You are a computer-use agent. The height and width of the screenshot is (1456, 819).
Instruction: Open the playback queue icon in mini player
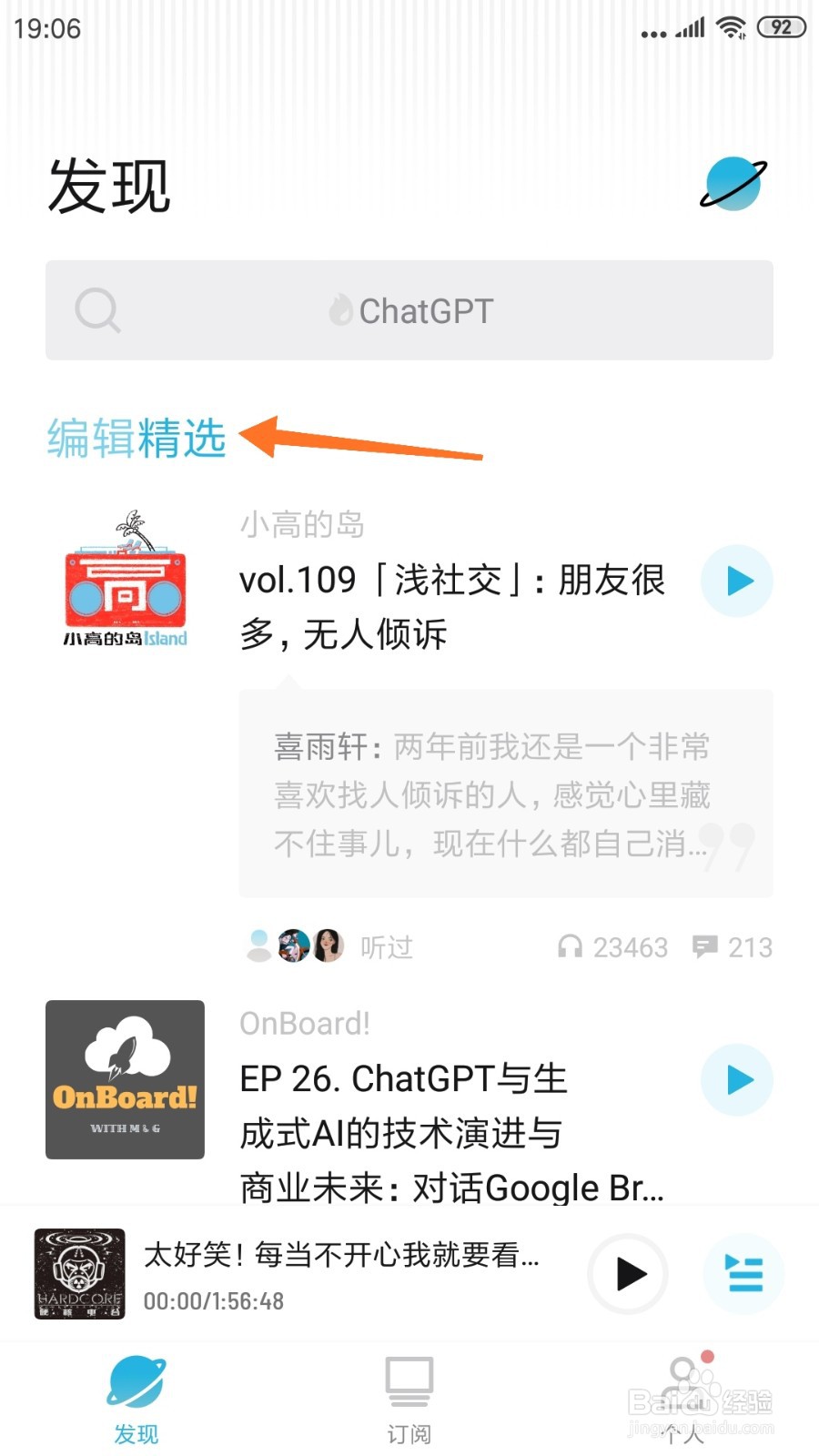743,1275
